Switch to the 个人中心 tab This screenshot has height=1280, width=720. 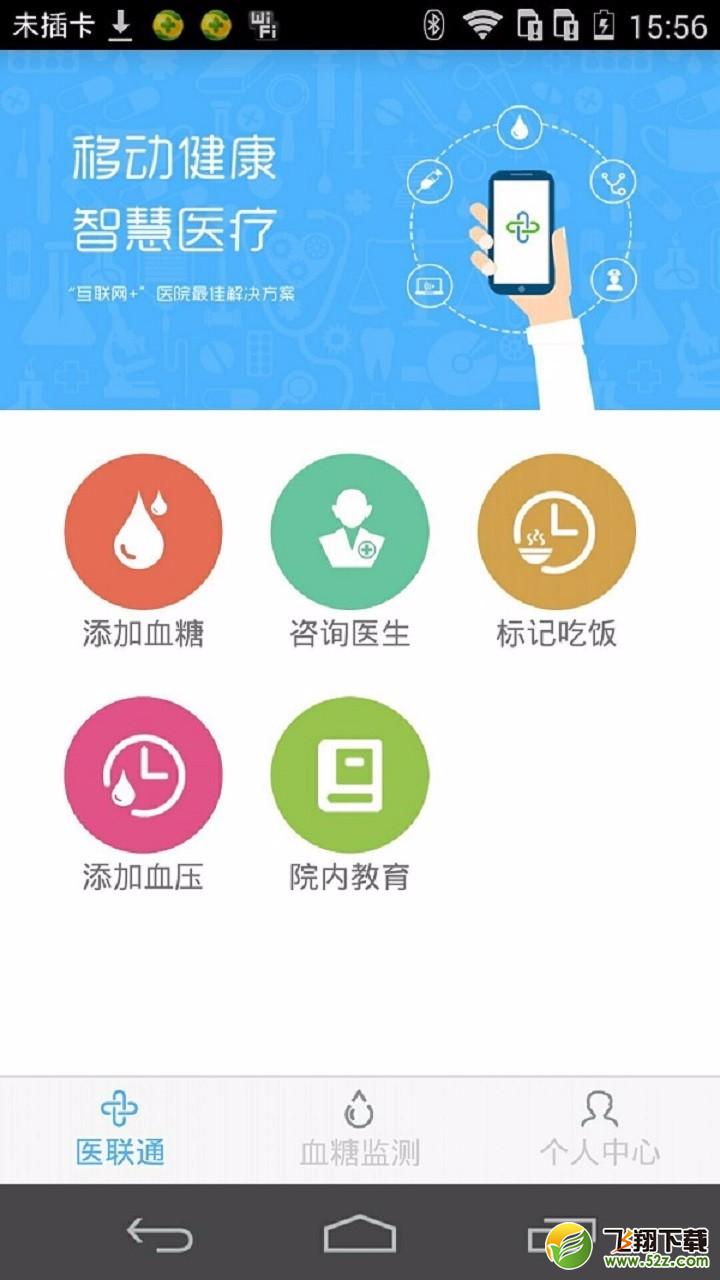600,1130
